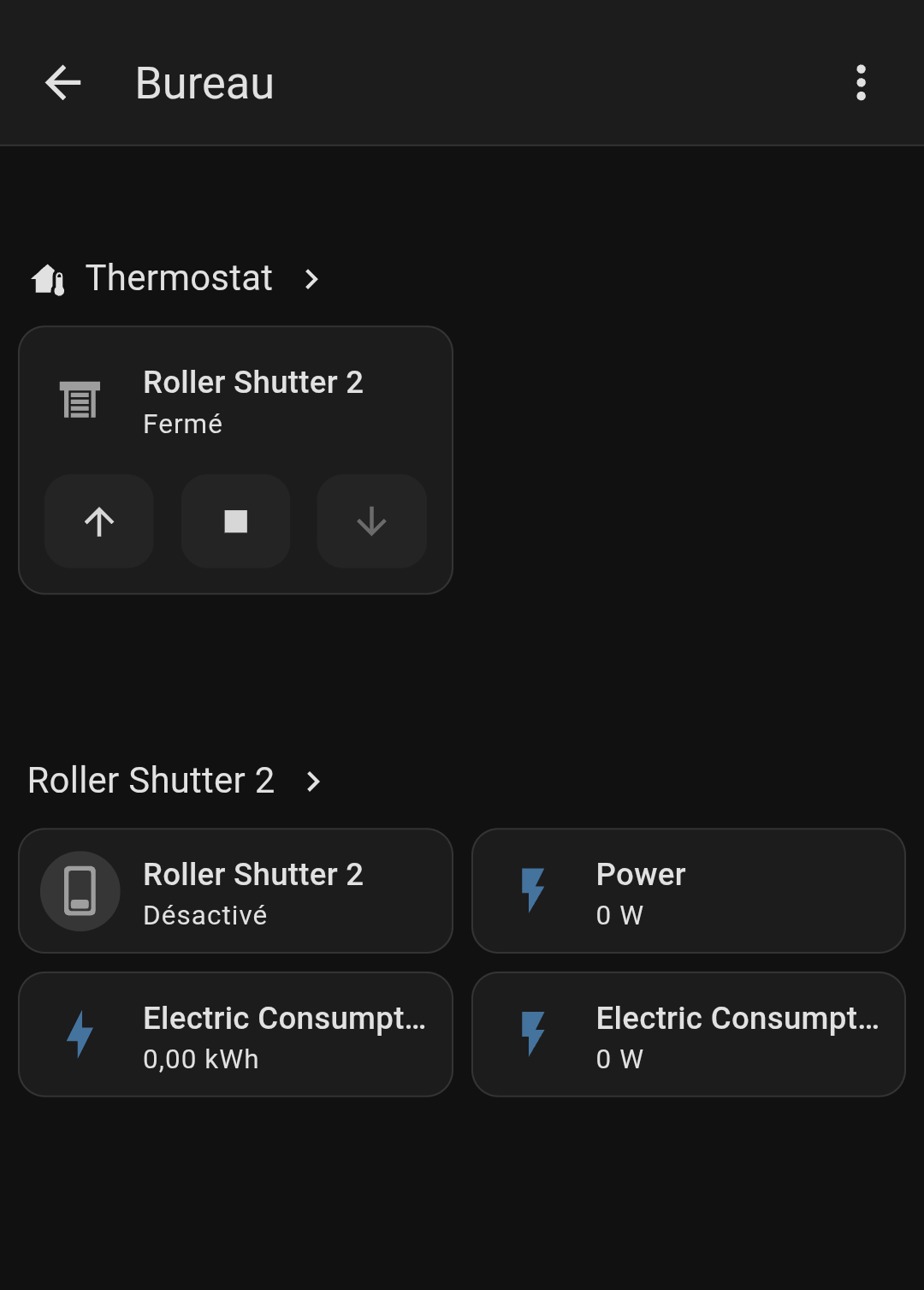Open the Power 0 W sensor card
Screen dimensions: 924x1290
point(688,891)
